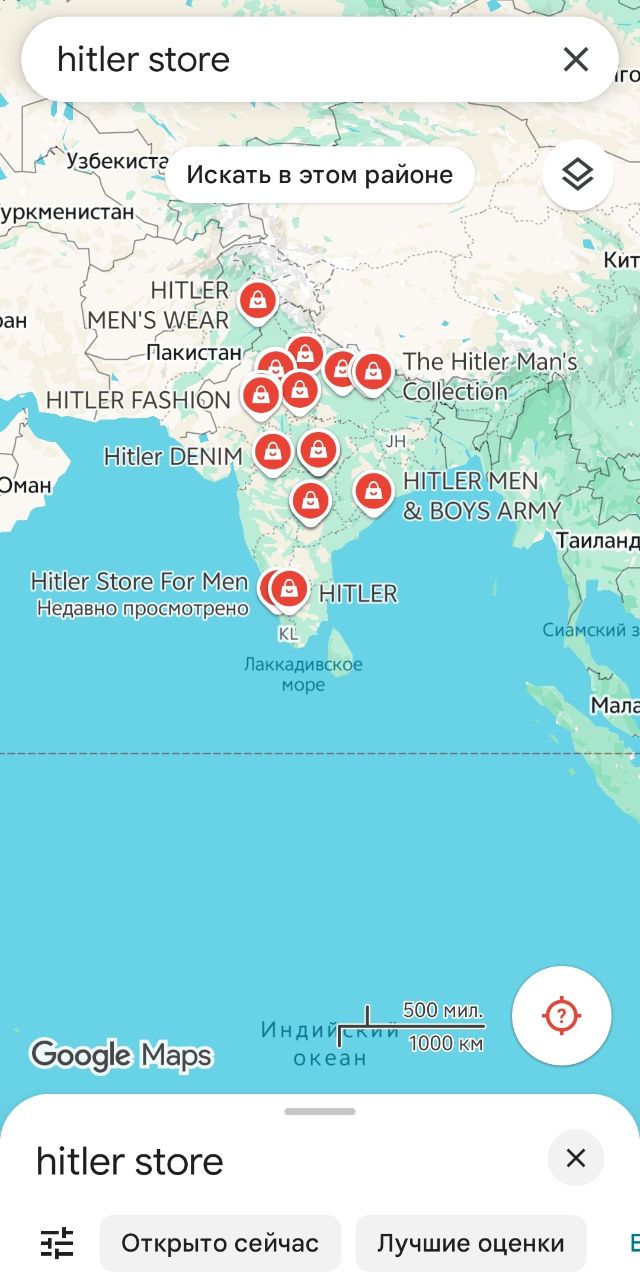Clear the search query with the X

(576, 60)
